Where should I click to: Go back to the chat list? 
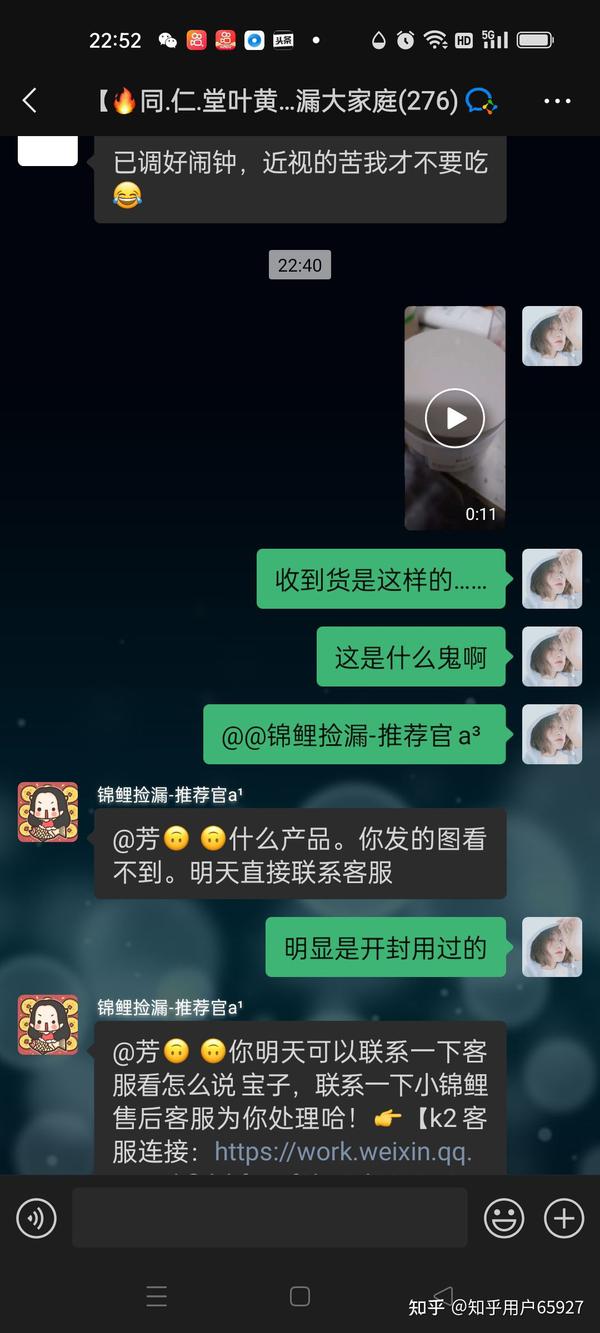click(x=29, y=100)
